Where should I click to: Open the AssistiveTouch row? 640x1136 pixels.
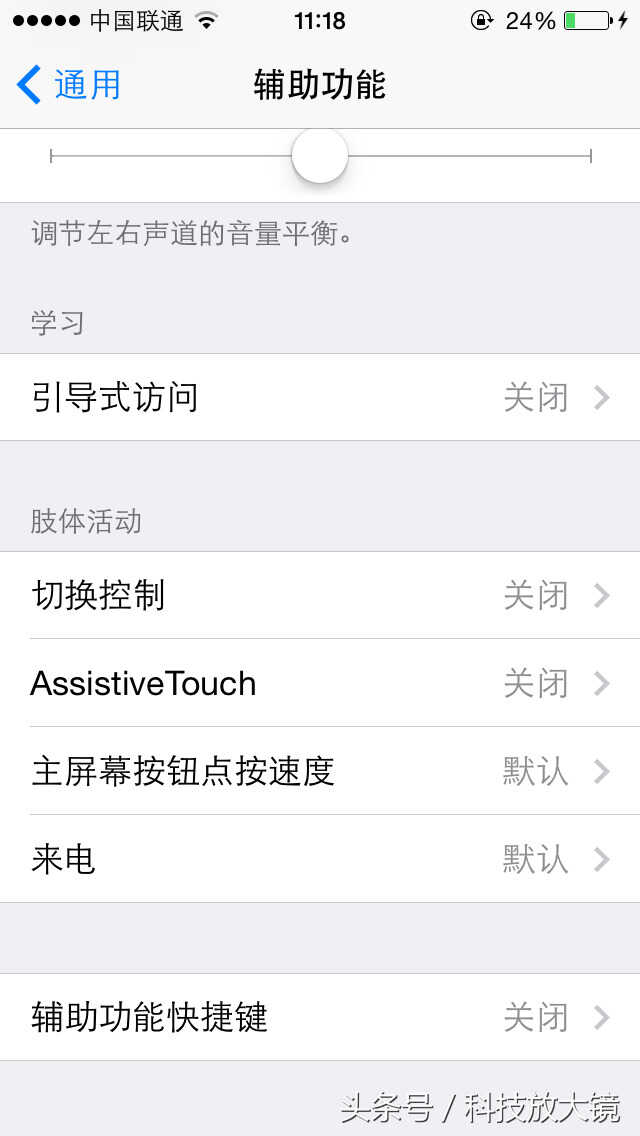coord(320,683)
